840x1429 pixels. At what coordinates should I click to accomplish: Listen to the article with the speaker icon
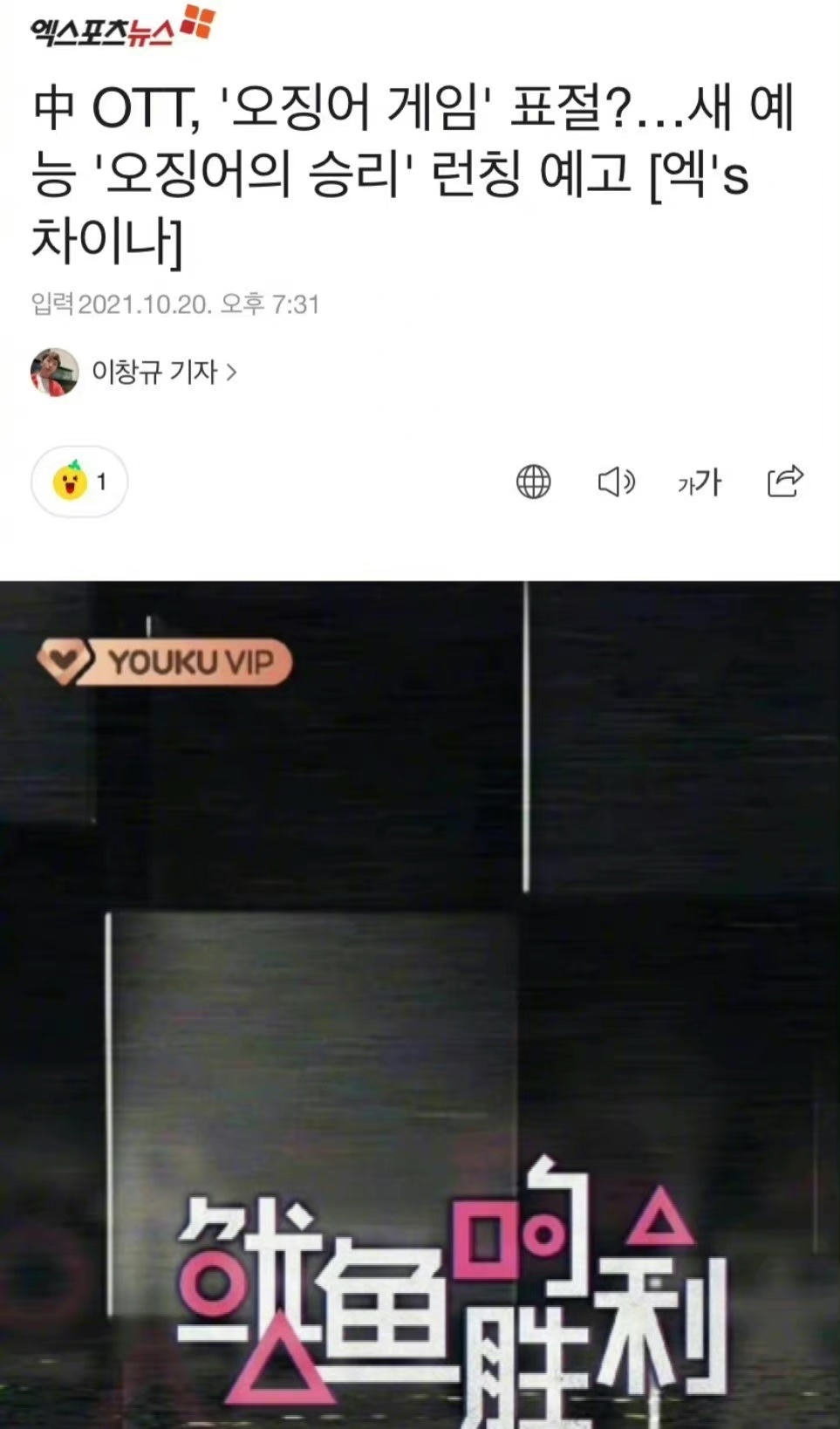tap(616, 482)
